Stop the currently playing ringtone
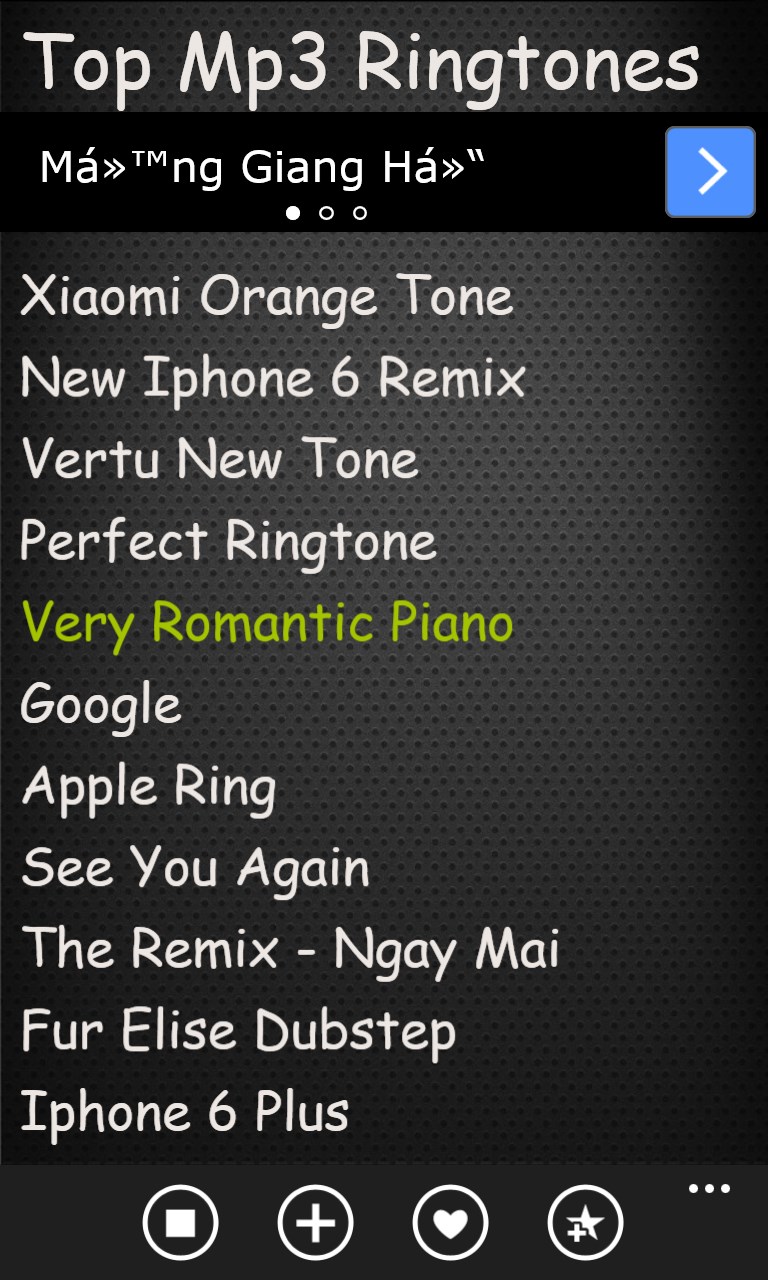The width and height of the screenshot is (768, 1280). (180, 1222)
